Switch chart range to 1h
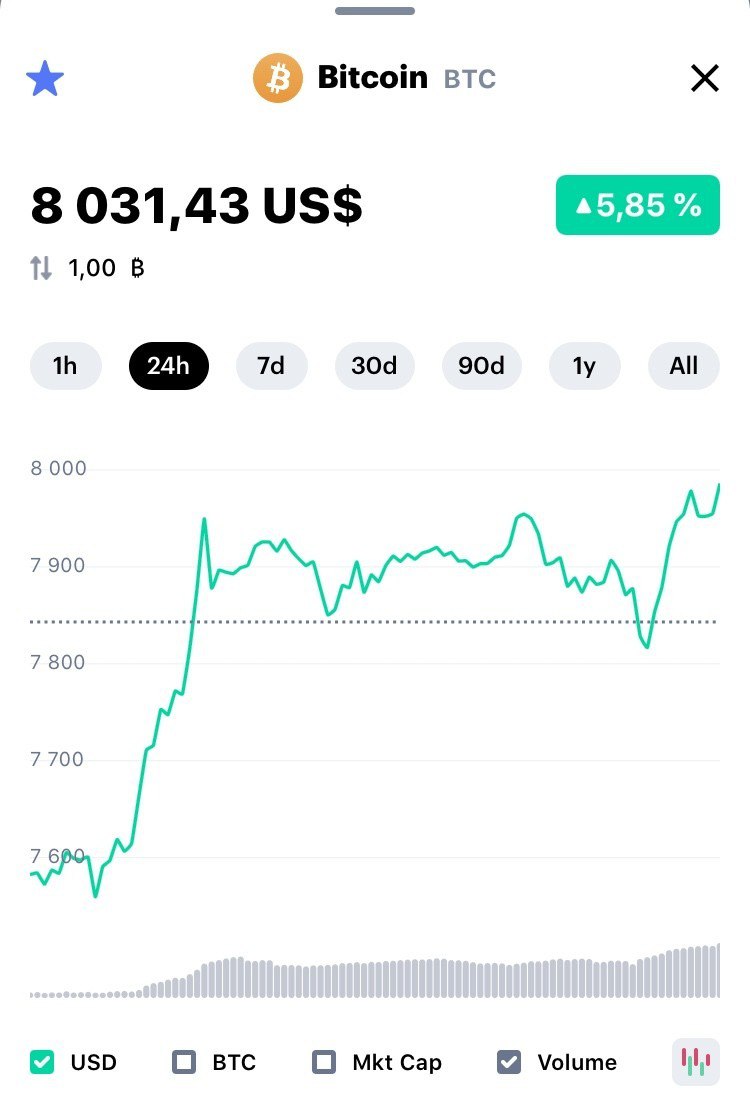 tap(65, 366)
